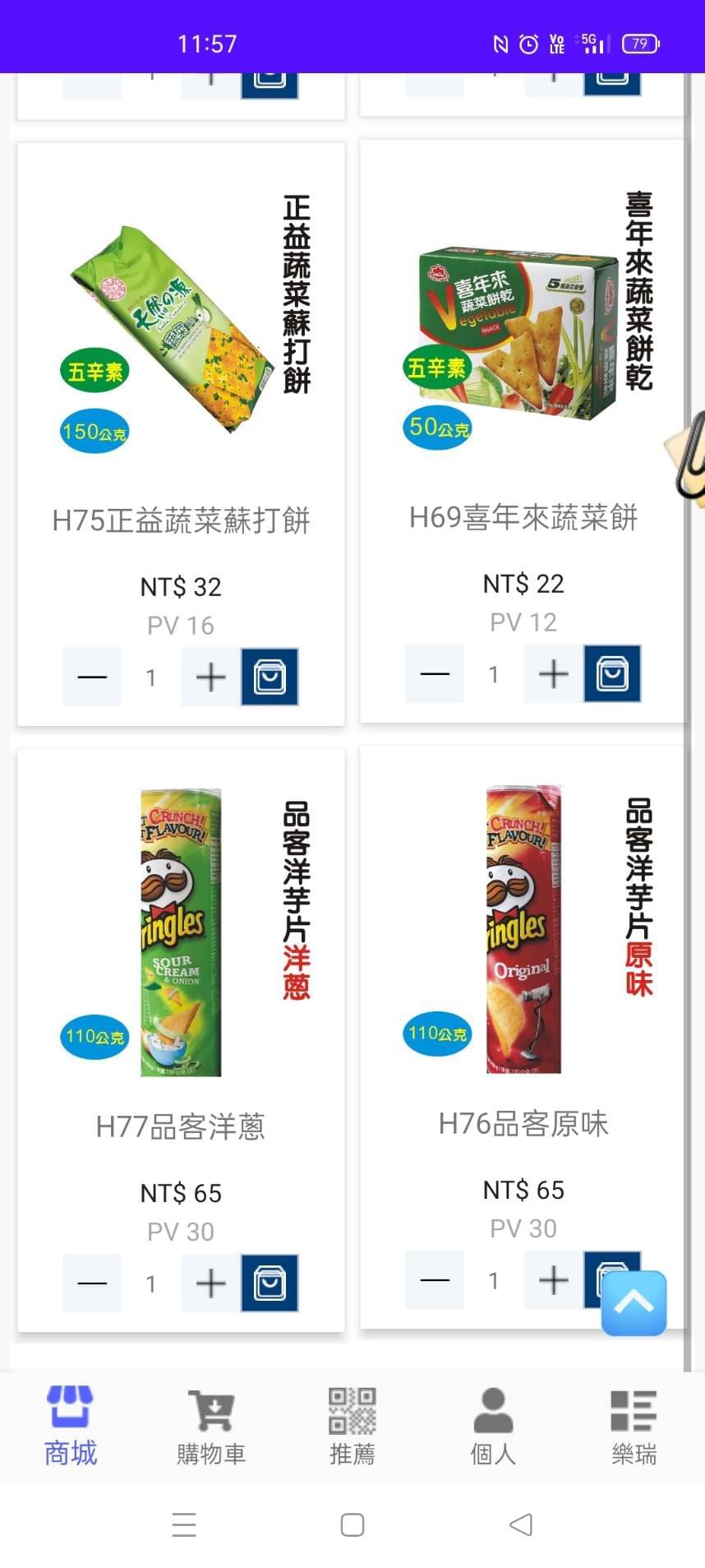Switch to the 樂瑞 tab
This screenshot has width=705, height=1568.
(x=634, y=1427)
